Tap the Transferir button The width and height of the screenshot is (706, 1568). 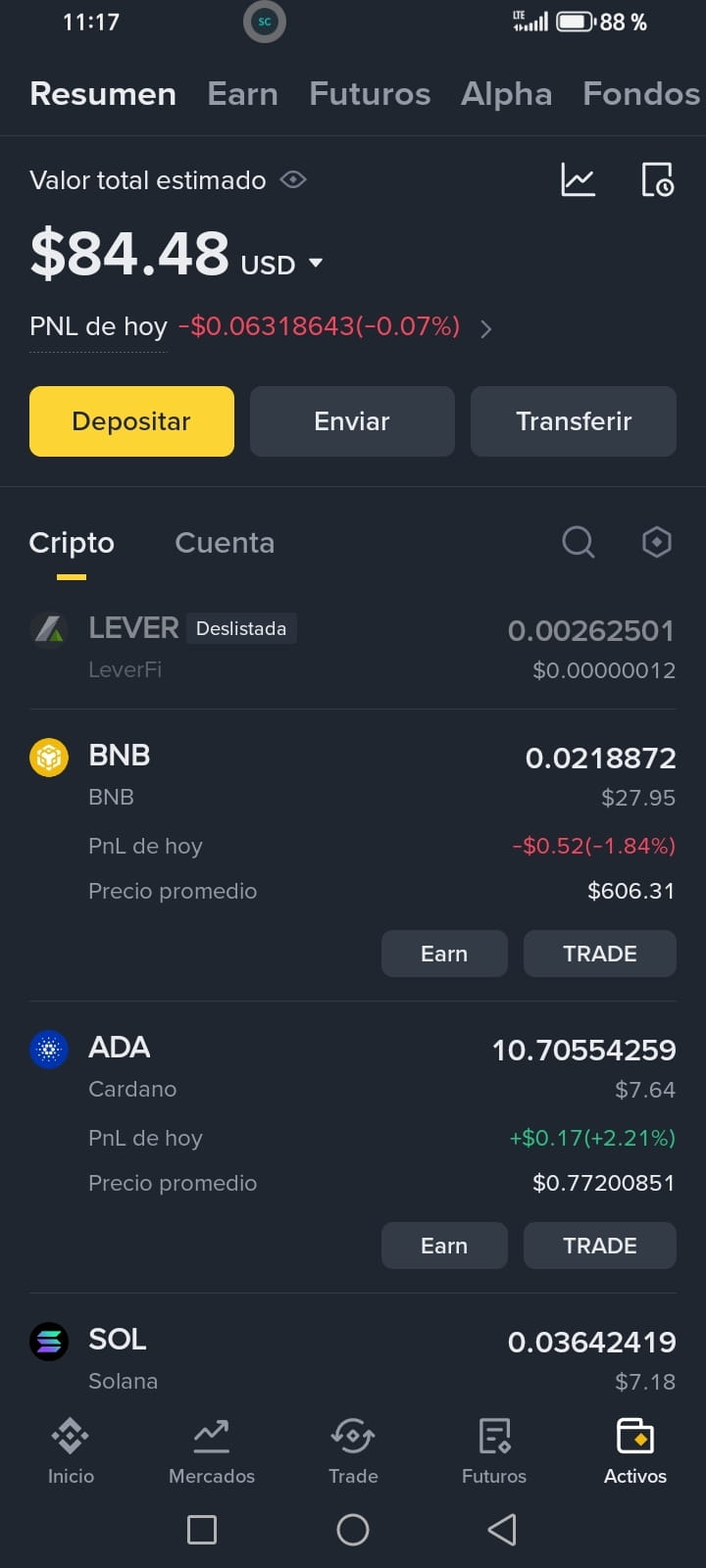574,421
